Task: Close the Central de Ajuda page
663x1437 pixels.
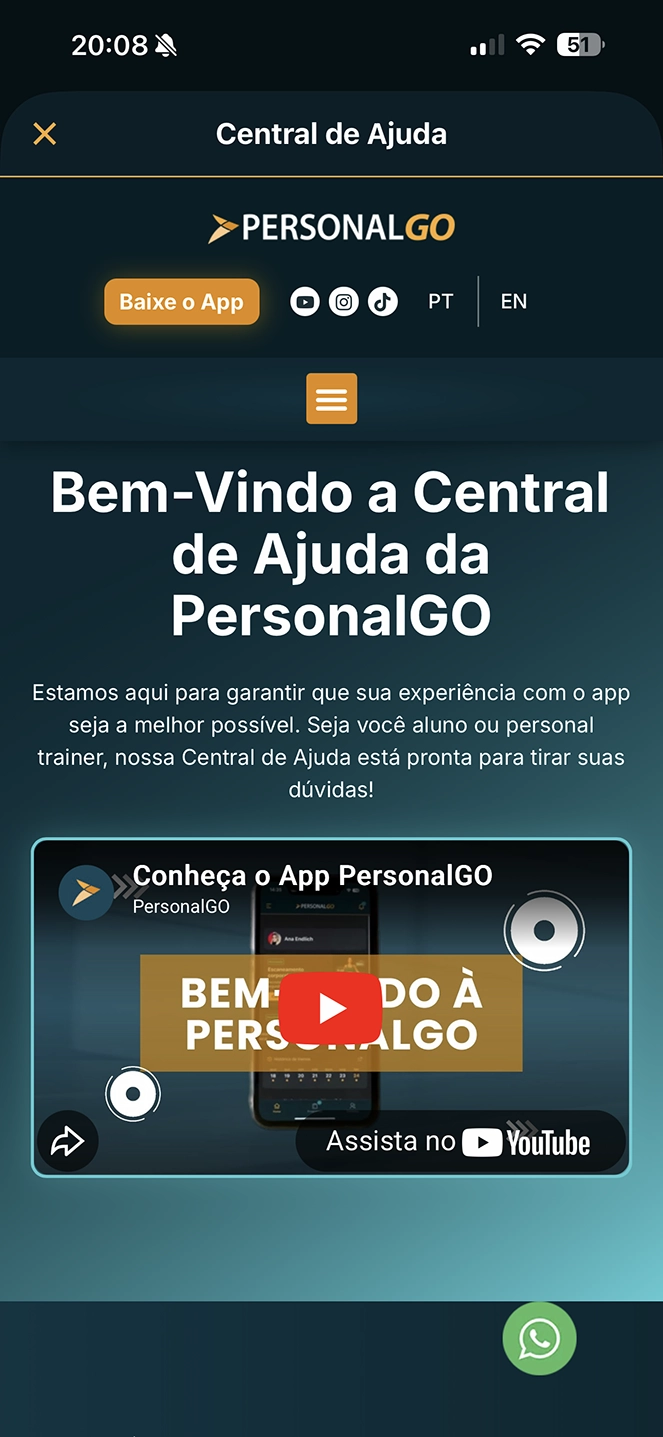Action: click(x=45, y=133)
